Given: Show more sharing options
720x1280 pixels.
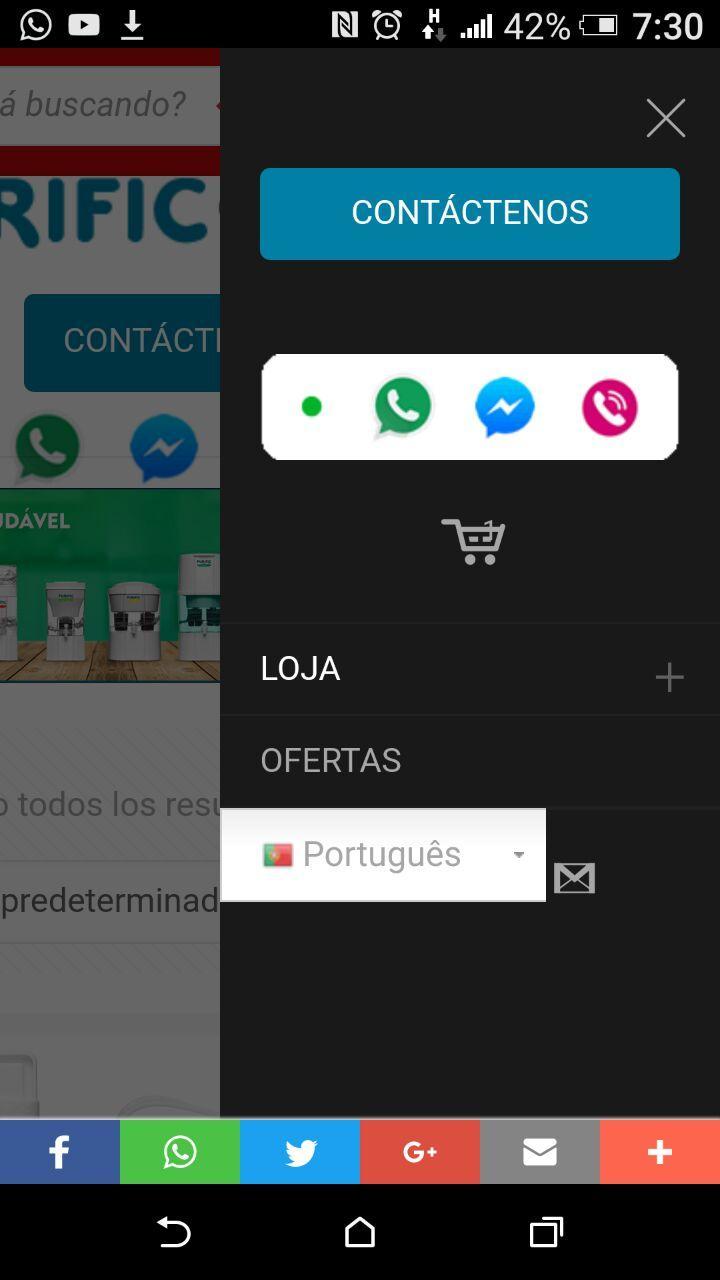Looking at the screenshot, I should [x=660, y=1152].
